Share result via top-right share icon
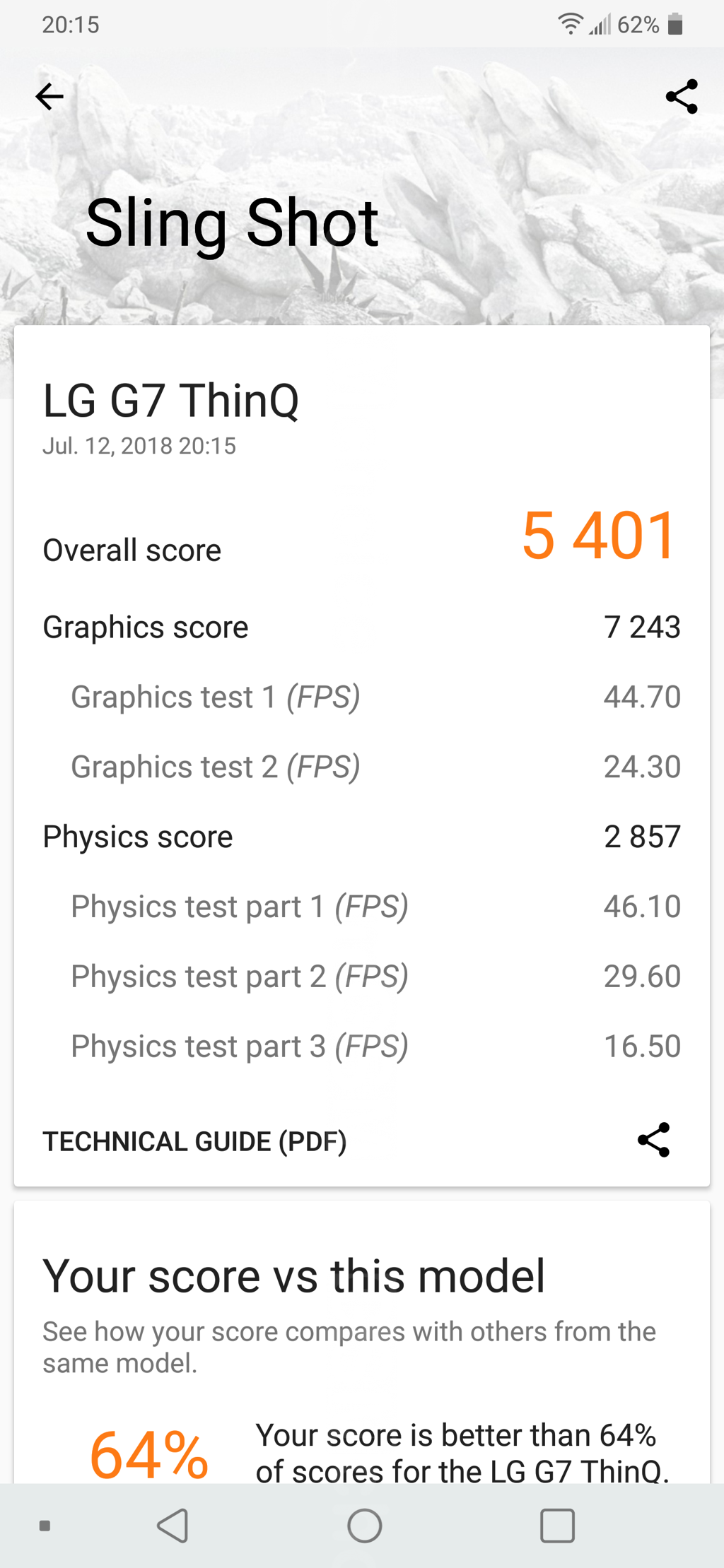The image size is (724, 1568). 682,97
